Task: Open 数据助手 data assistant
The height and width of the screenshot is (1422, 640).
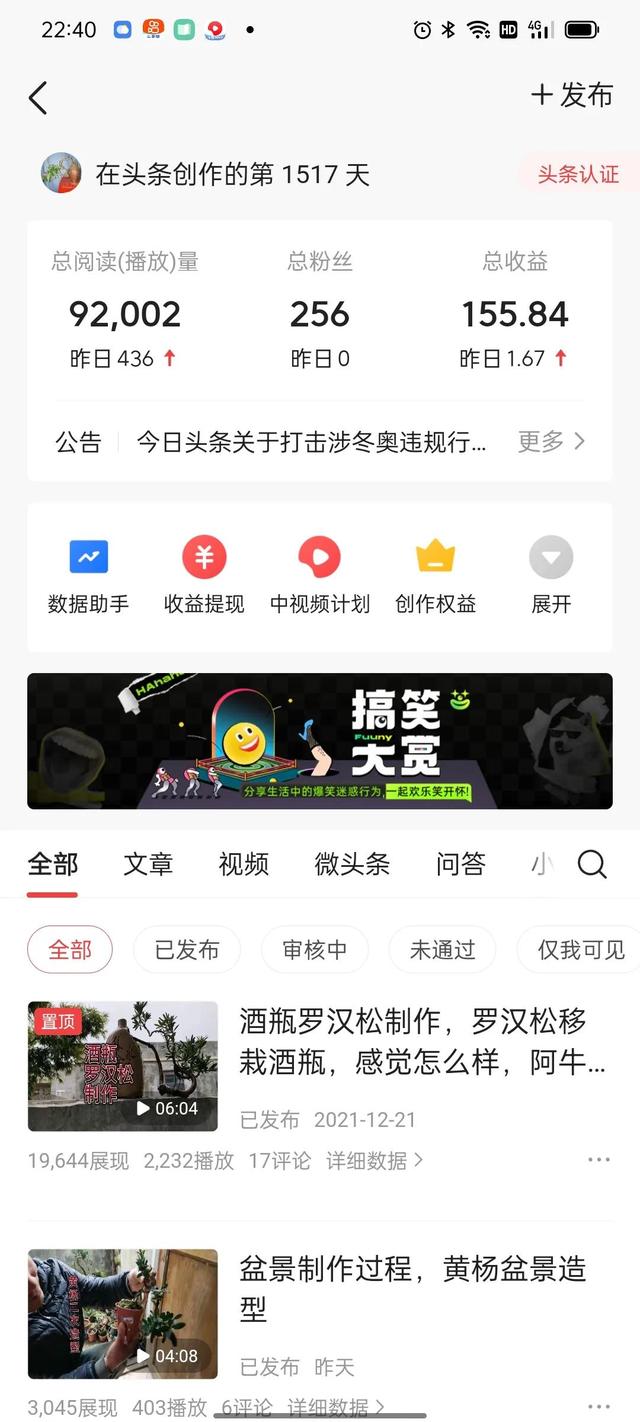Action: pyautogui.click(x=88, y=576)
